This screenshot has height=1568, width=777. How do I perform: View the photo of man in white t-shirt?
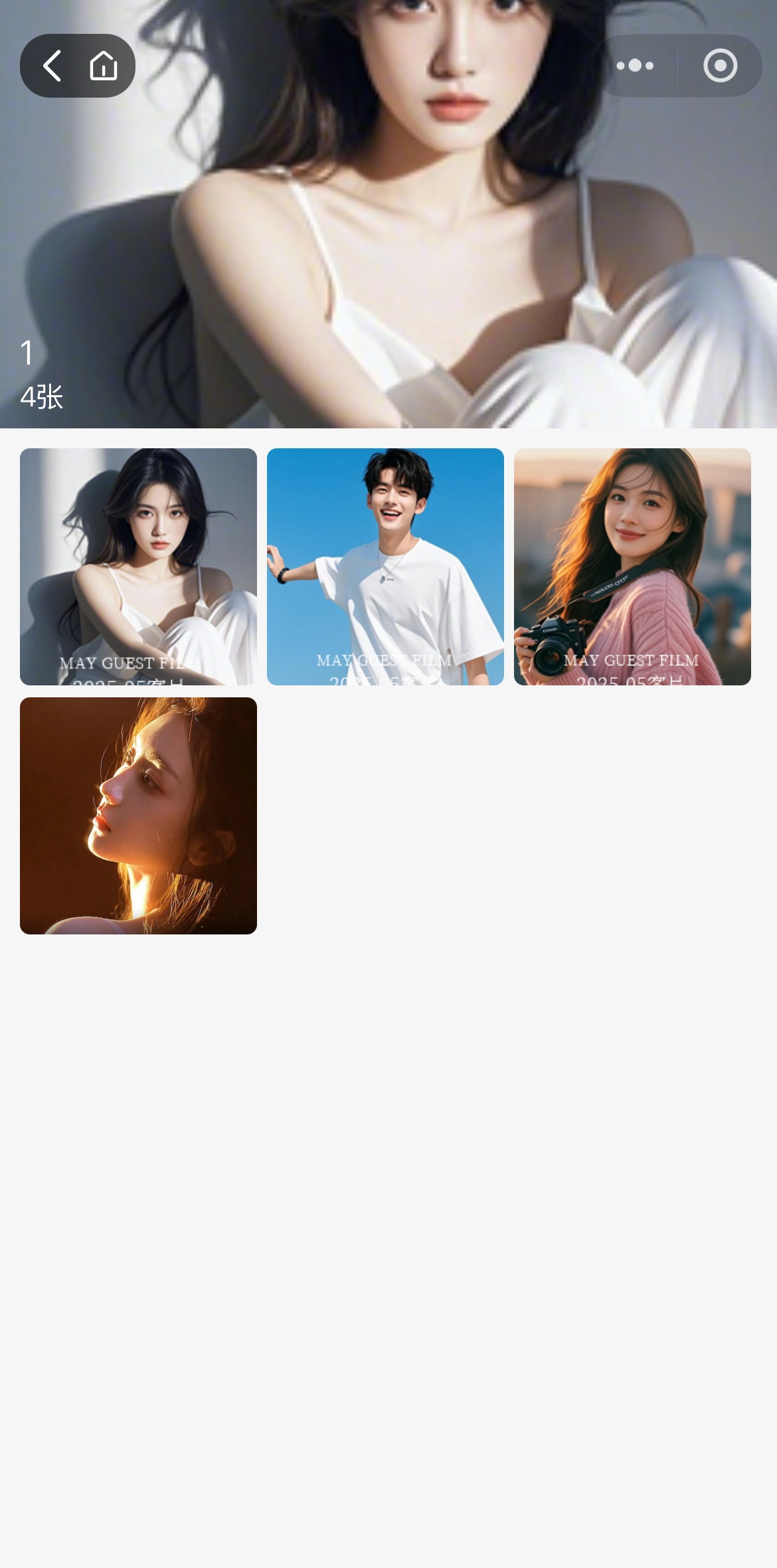385,566
